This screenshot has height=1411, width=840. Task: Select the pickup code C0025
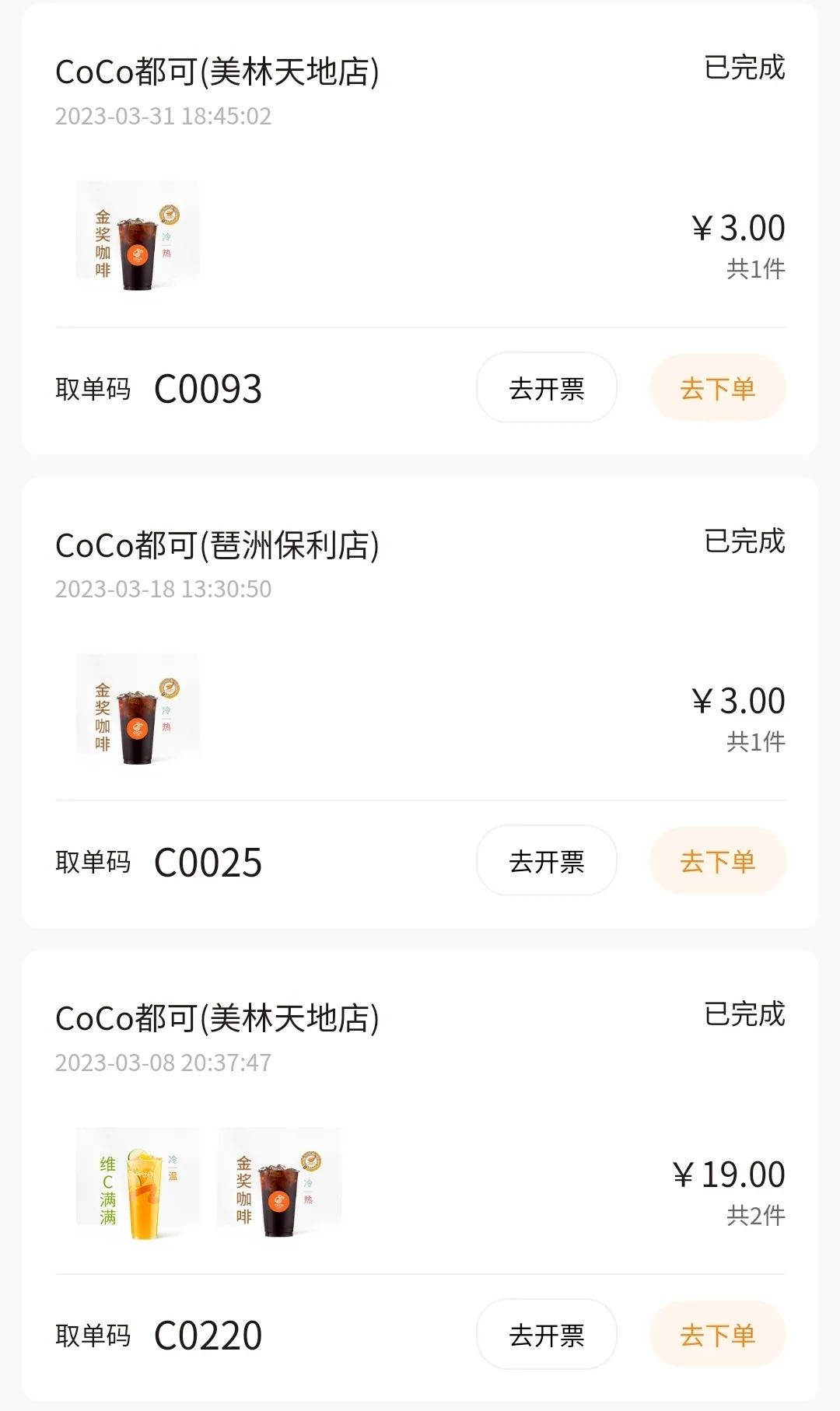[208, 861]
